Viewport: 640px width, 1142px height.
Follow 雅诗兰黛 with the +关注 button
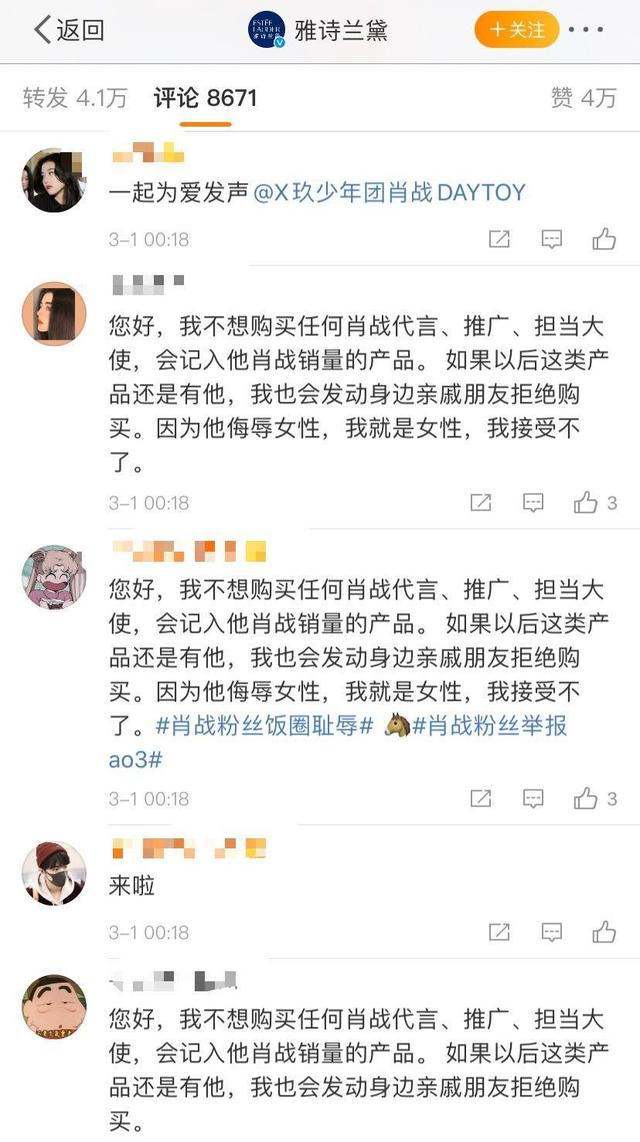pyautogui.click(x=517, y=30)
